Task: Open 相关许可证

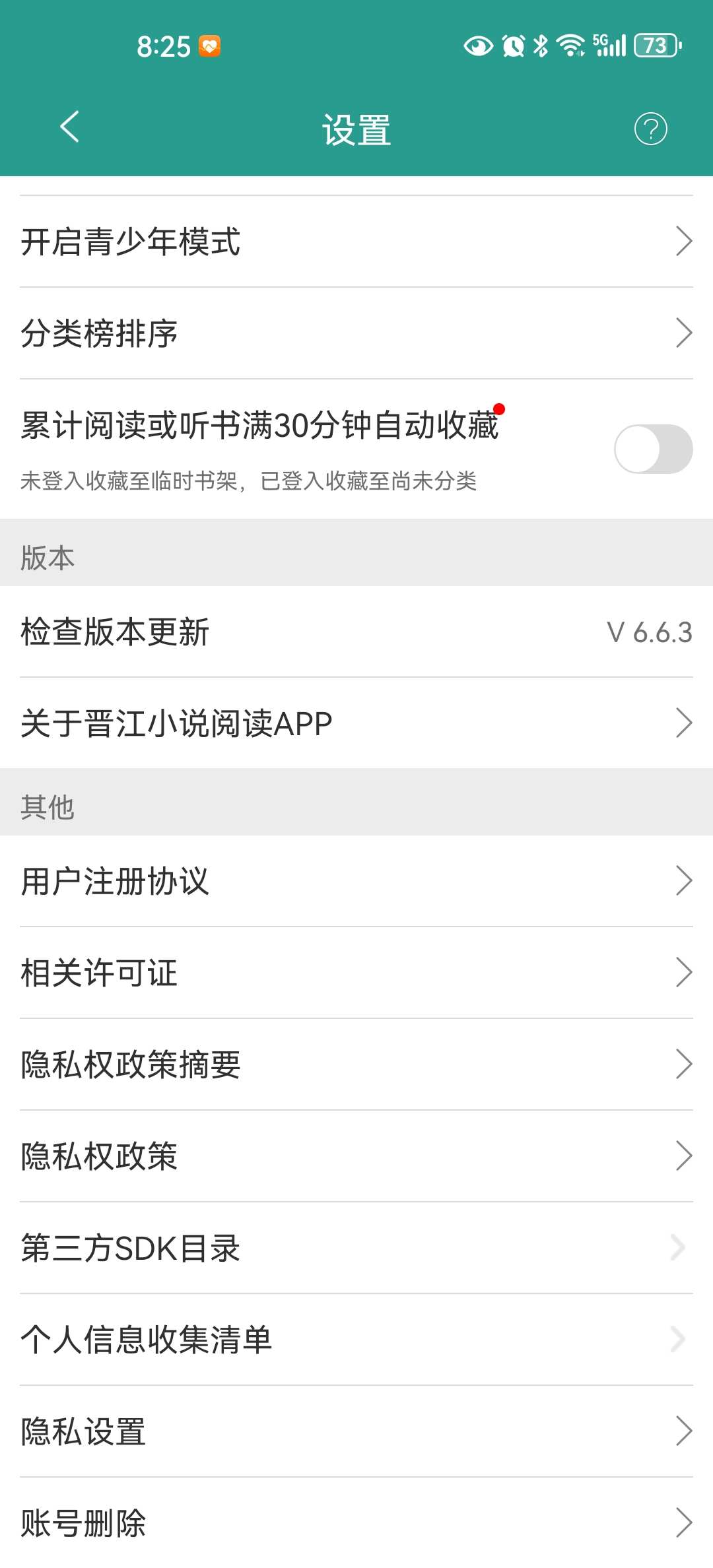Action: (356, 973)
